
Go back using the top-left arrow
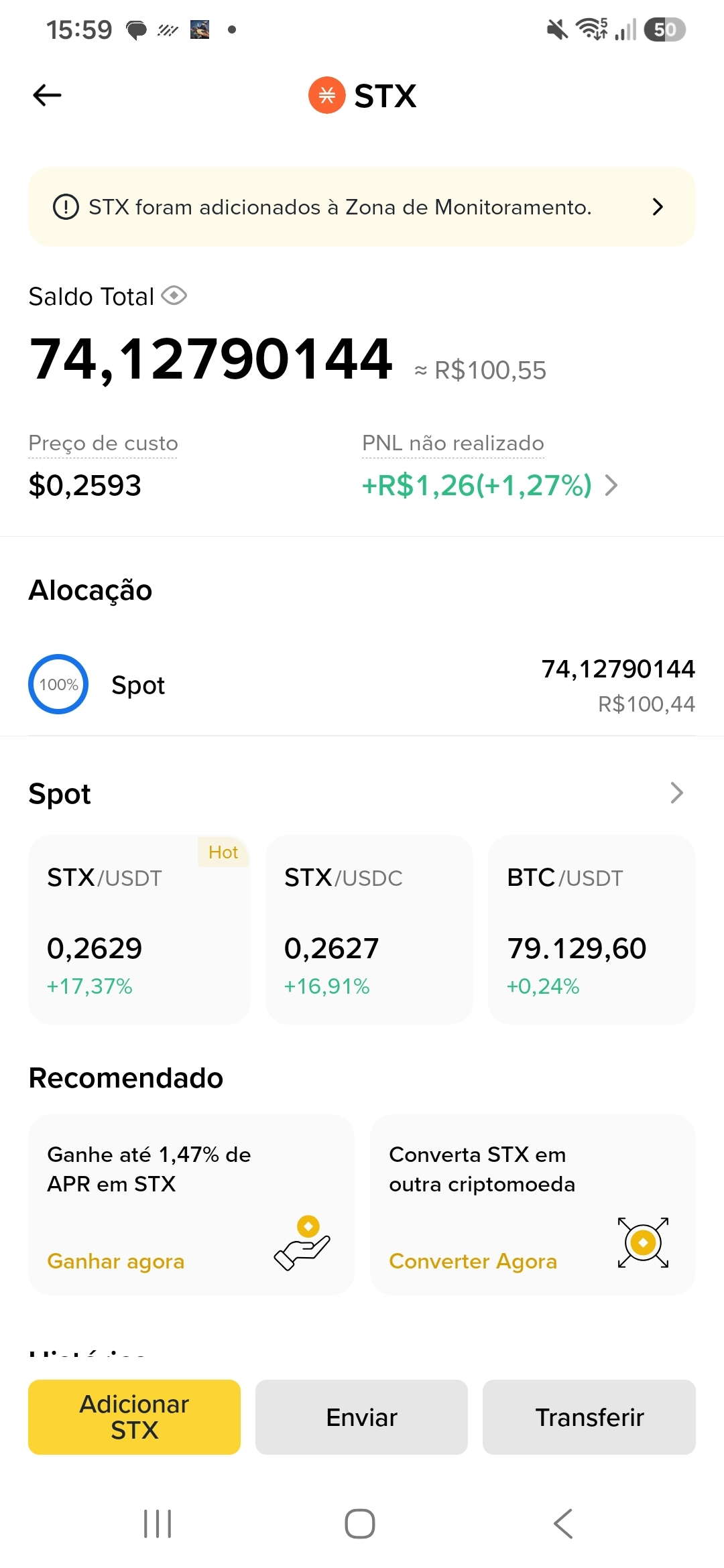[47, 95]
